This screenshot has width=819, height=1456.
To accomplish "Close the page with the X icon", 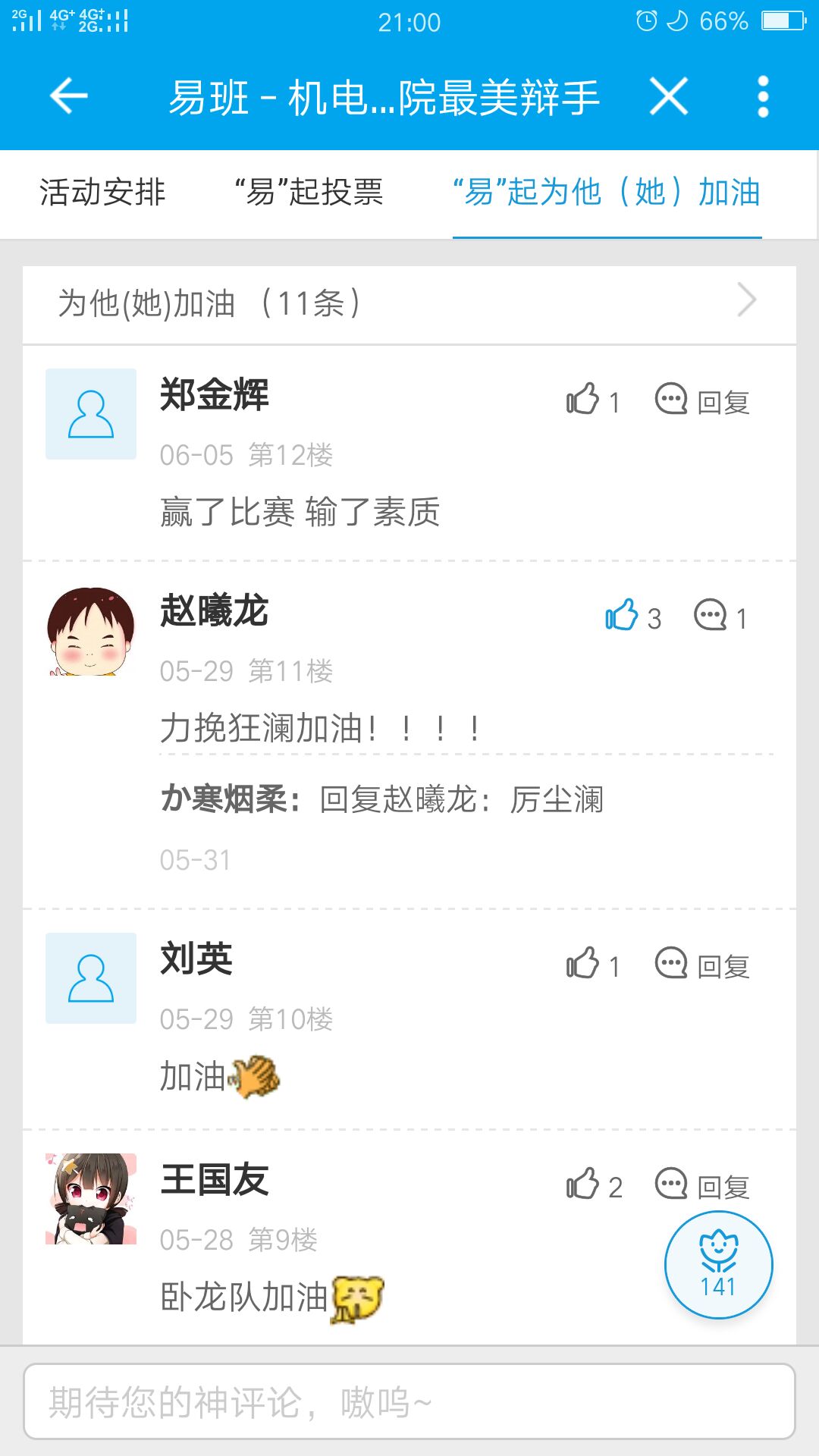I will coord(668,96).
